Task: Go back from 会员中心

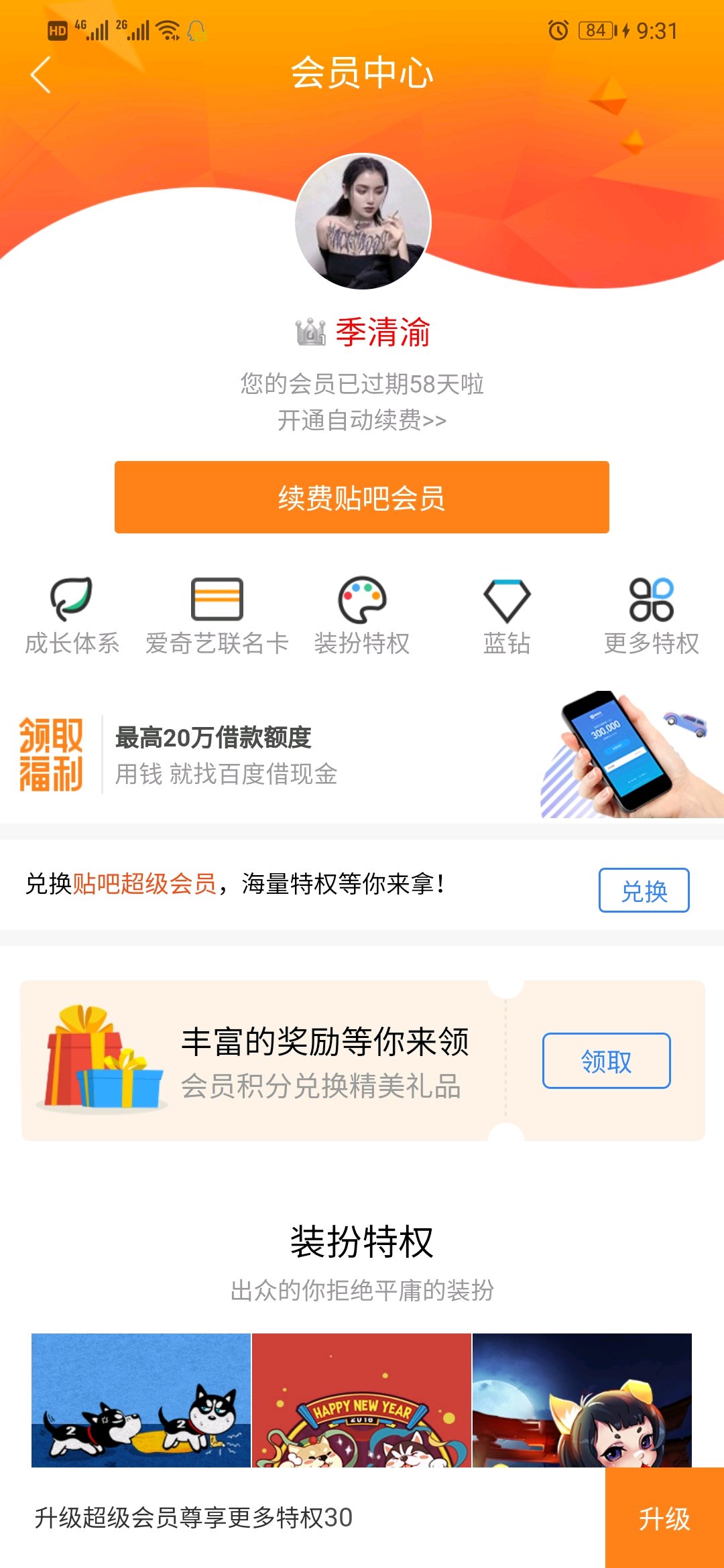Action: 42,74
